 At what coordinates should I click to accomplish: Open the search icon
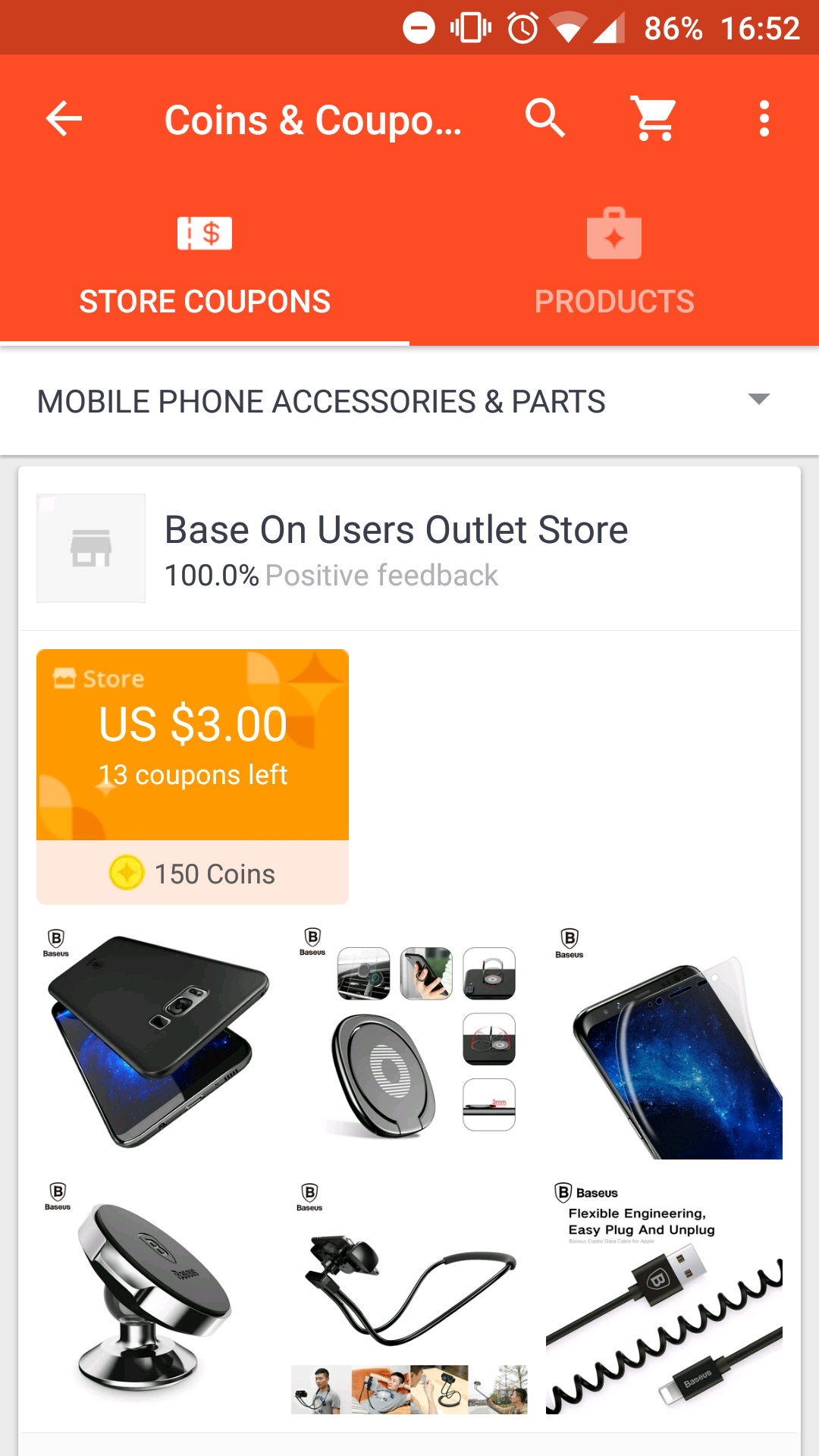(545, 119)
